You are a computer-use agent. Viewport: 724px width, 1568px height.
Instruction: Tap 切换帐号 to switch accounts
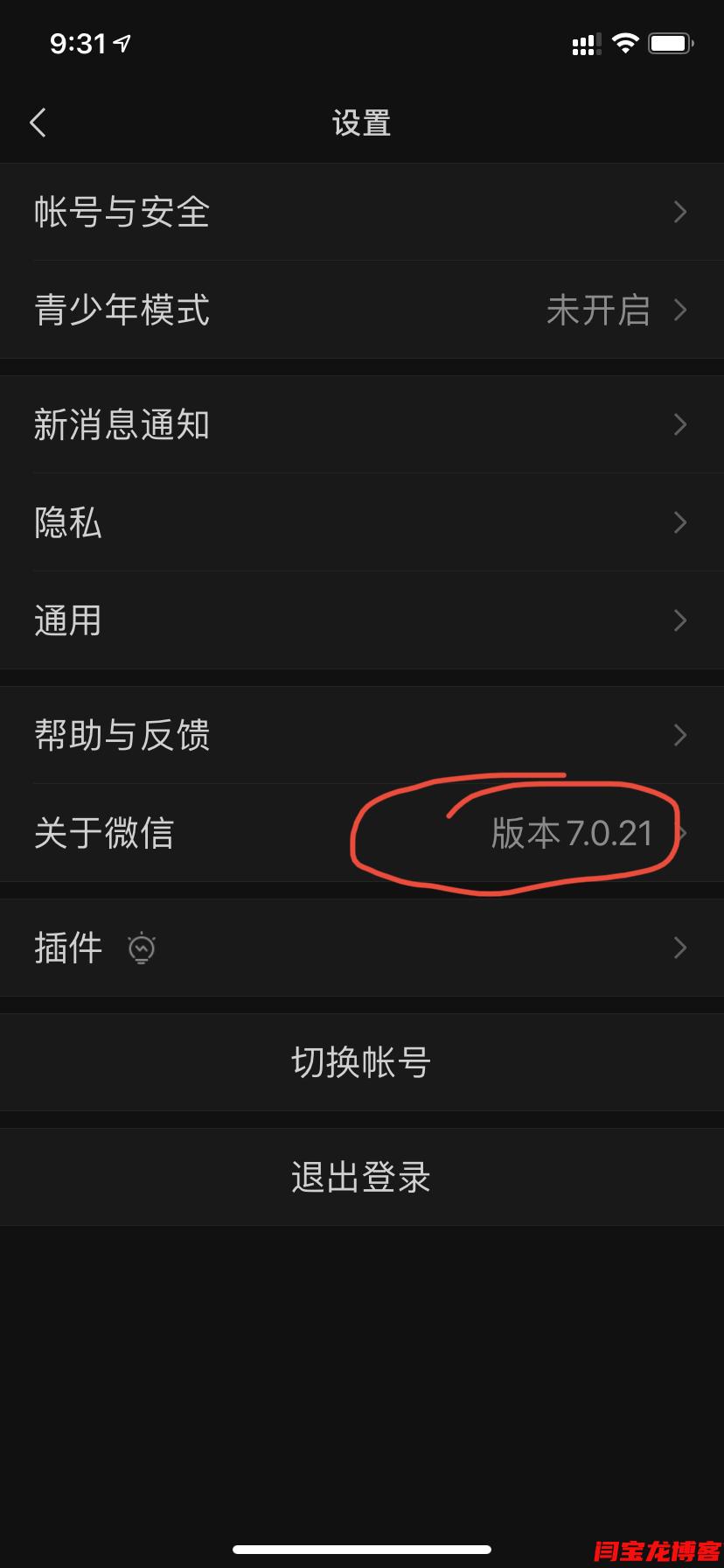pyautogui.click(x=361, y=1062)
